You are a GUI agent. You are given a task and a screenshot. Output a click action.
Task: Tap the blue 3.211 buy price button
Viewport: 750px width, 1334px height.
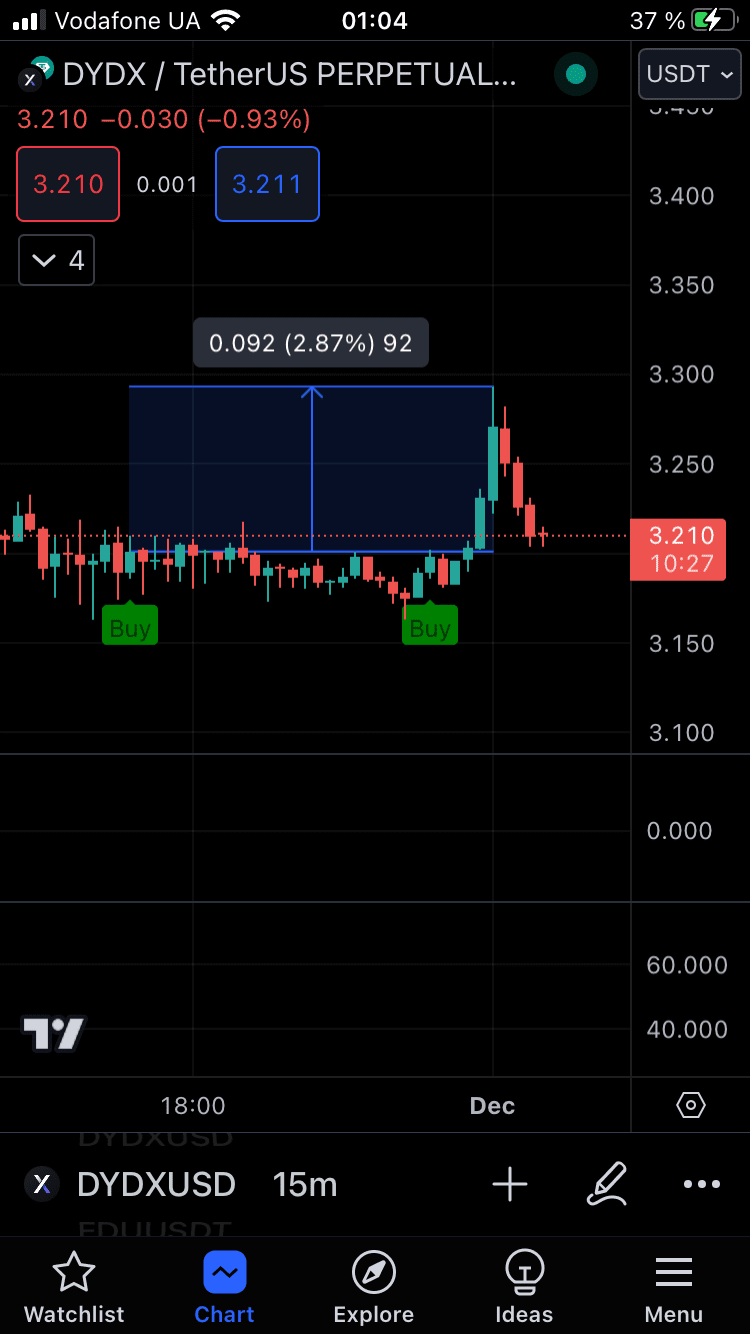267,184
